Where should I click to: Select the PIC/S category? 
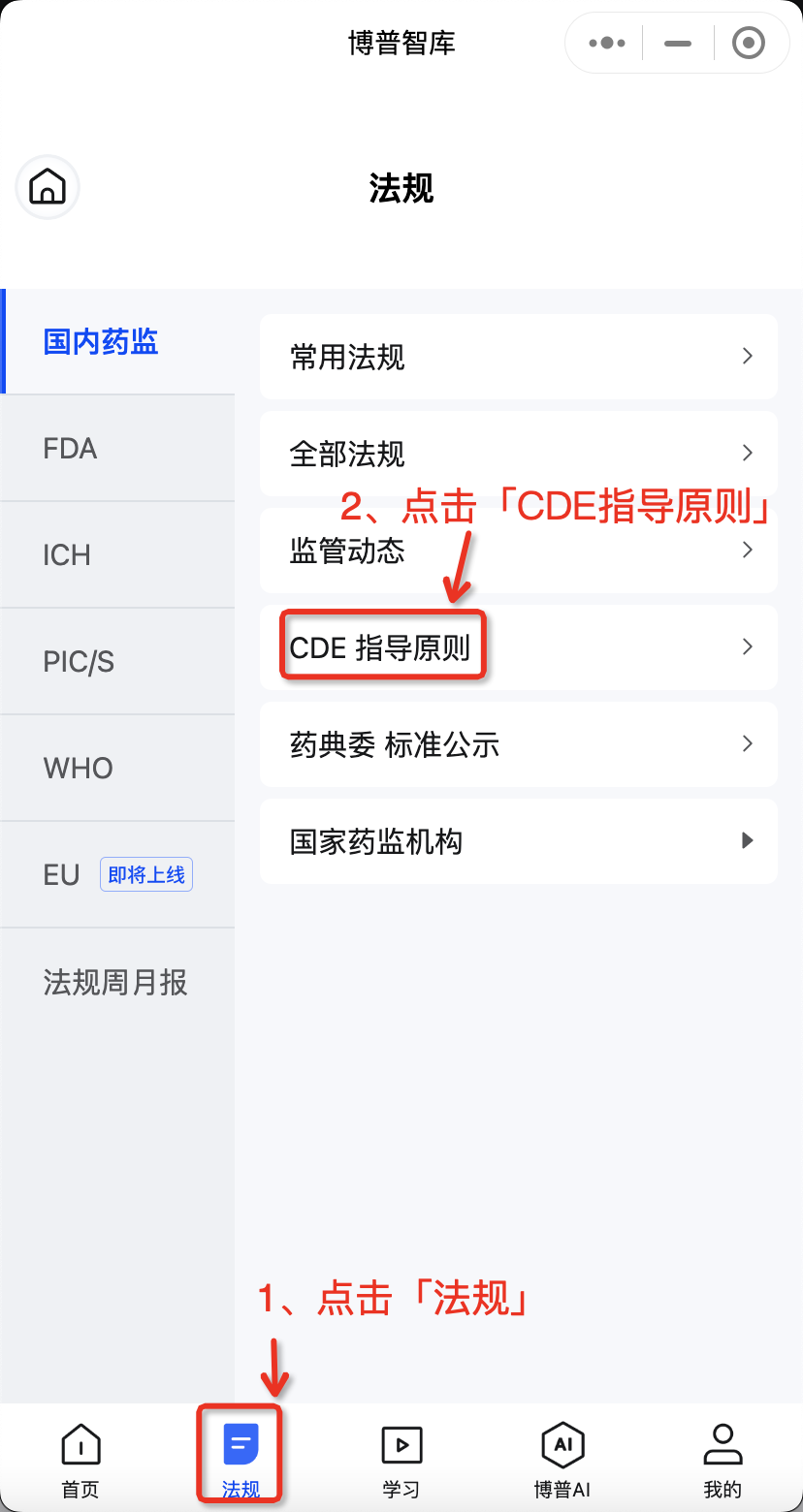click(x=117, y=662)
